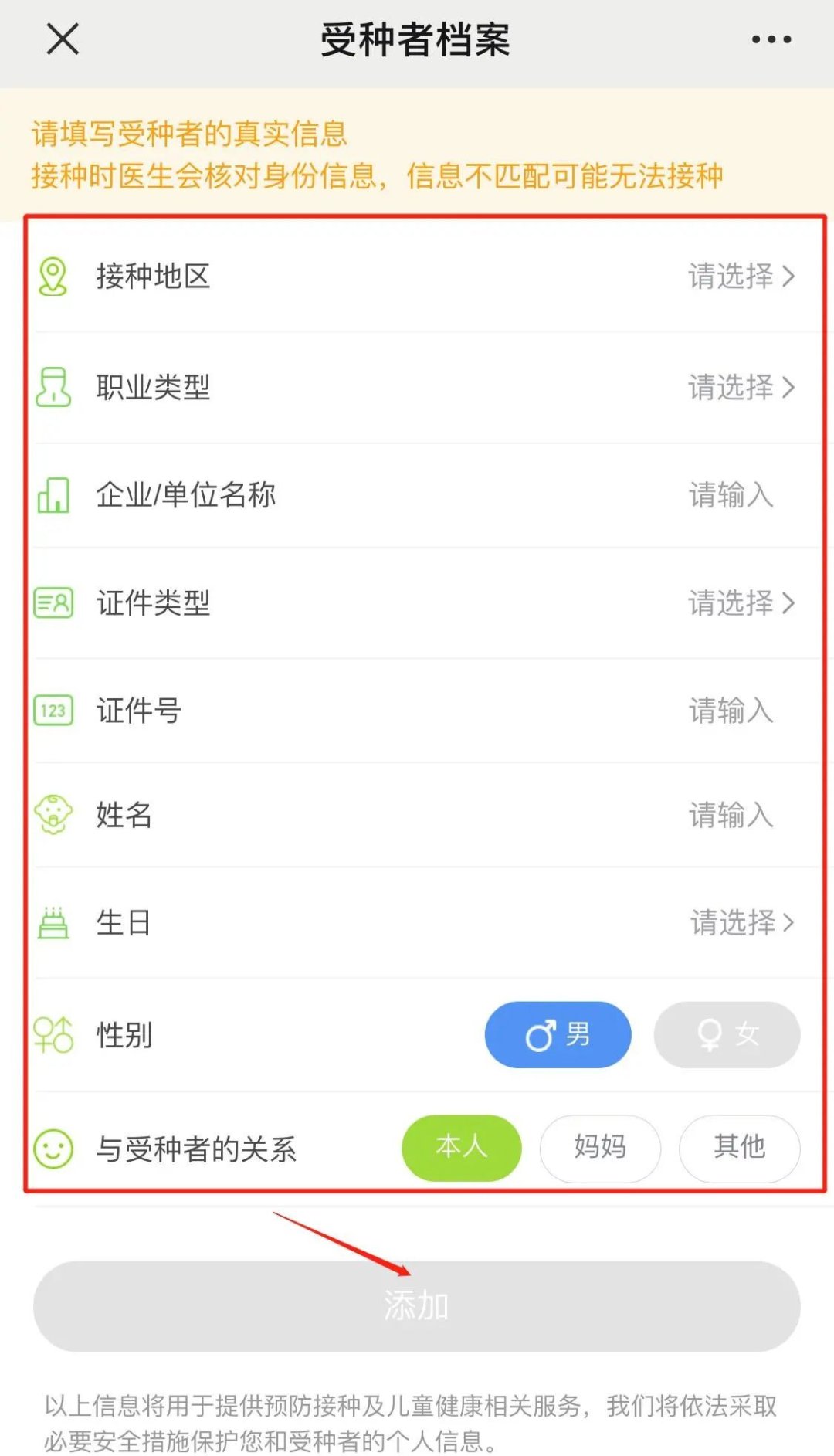Choose the 接种地区 vaccination region
Viewport: 834px width, 1456px height.
pyautogui.click(x=740, y=277)
